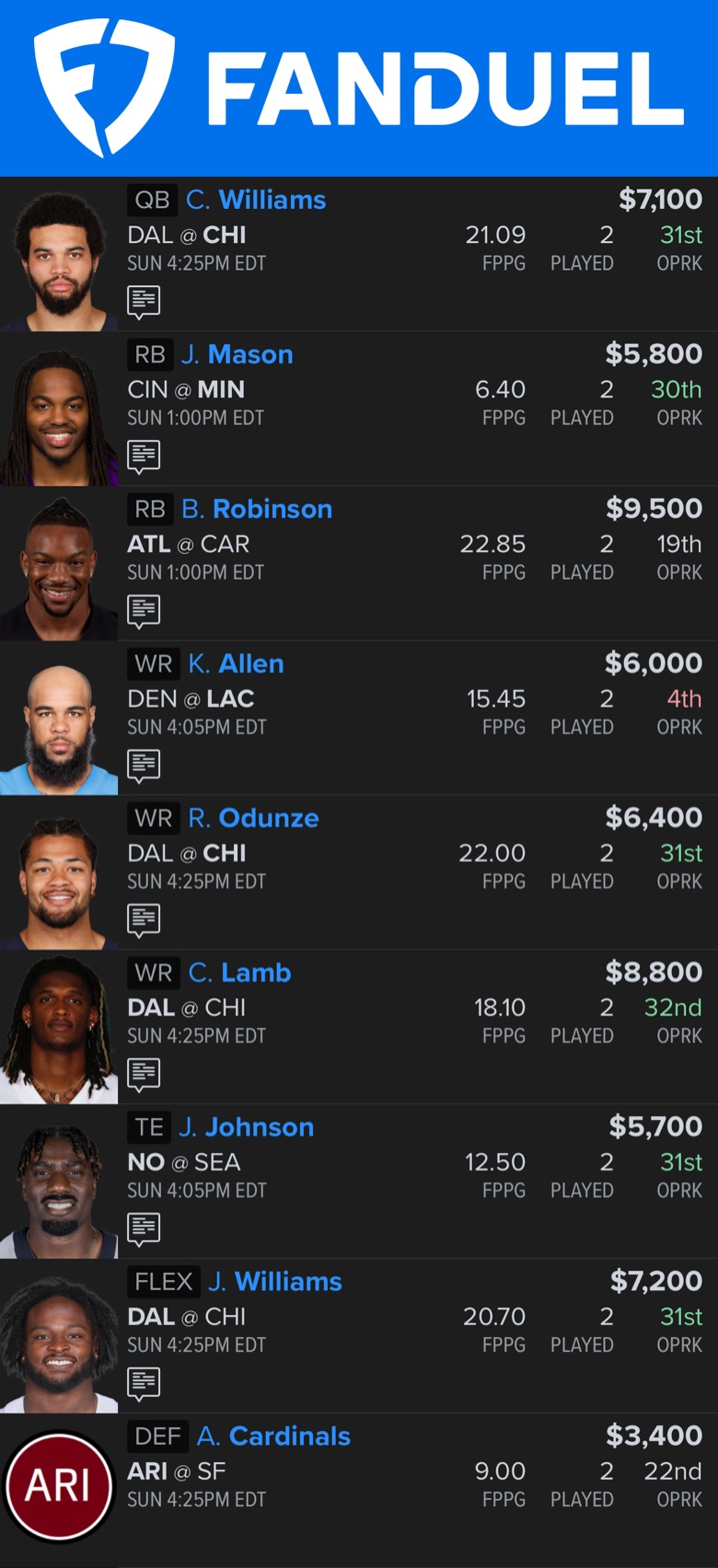View A. Cardinals defense details
The width and height of the screenshot is (718, 1568).
click(x=273, y=1436)
